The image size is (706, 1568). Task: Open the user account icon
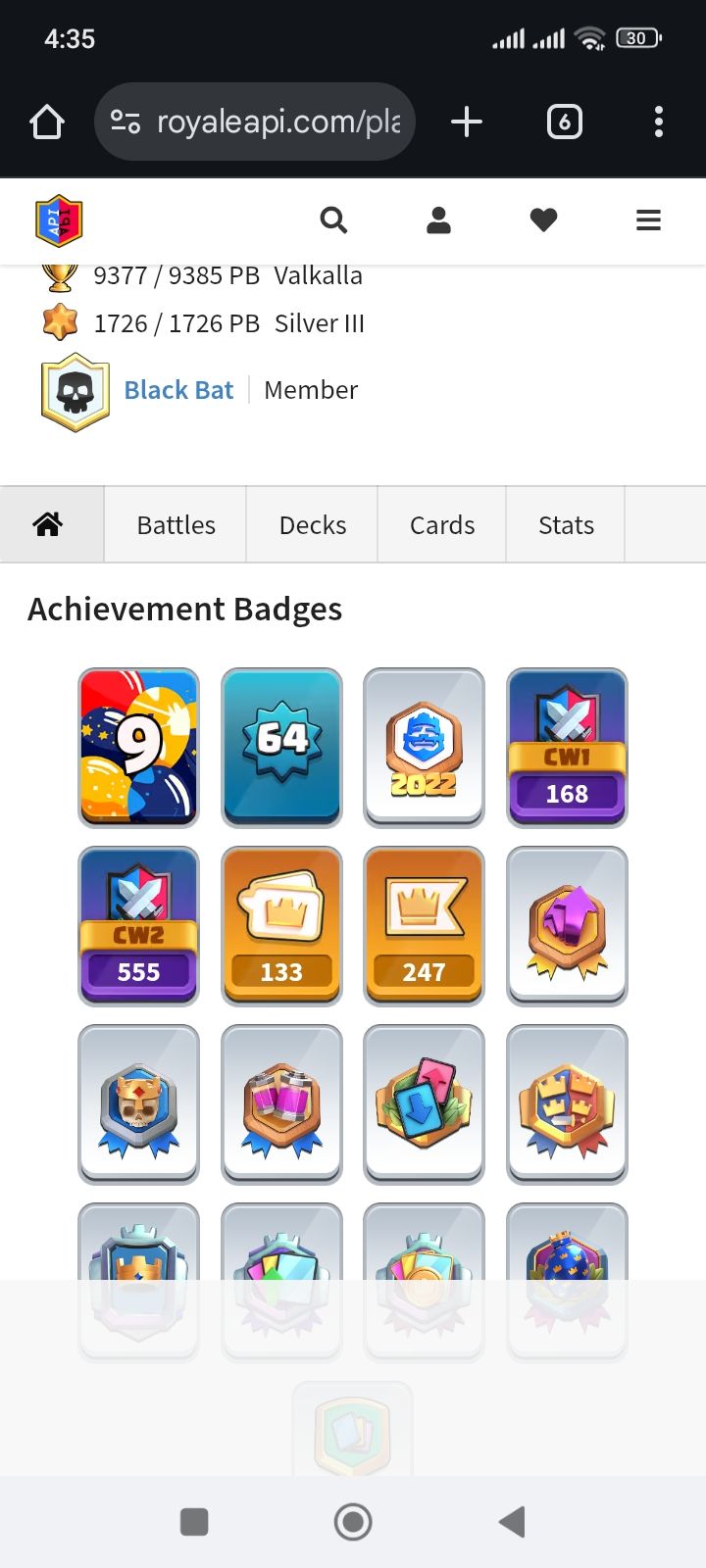(x=438, y=220)
